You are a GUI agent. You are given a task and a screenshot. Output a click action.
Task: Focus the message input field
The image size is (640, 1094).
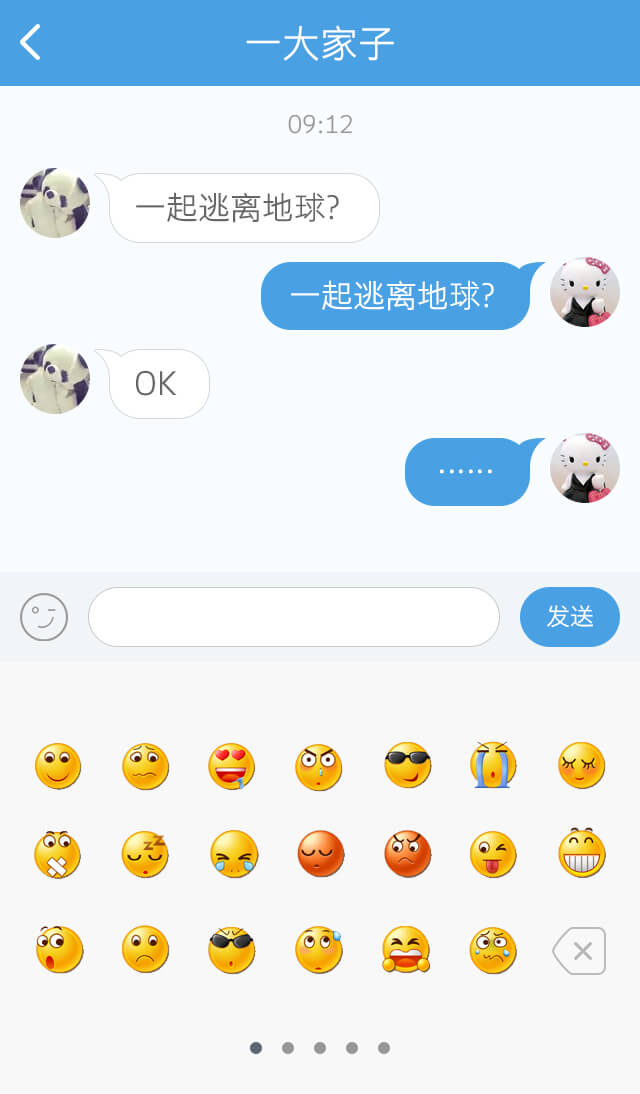[293, 617]
